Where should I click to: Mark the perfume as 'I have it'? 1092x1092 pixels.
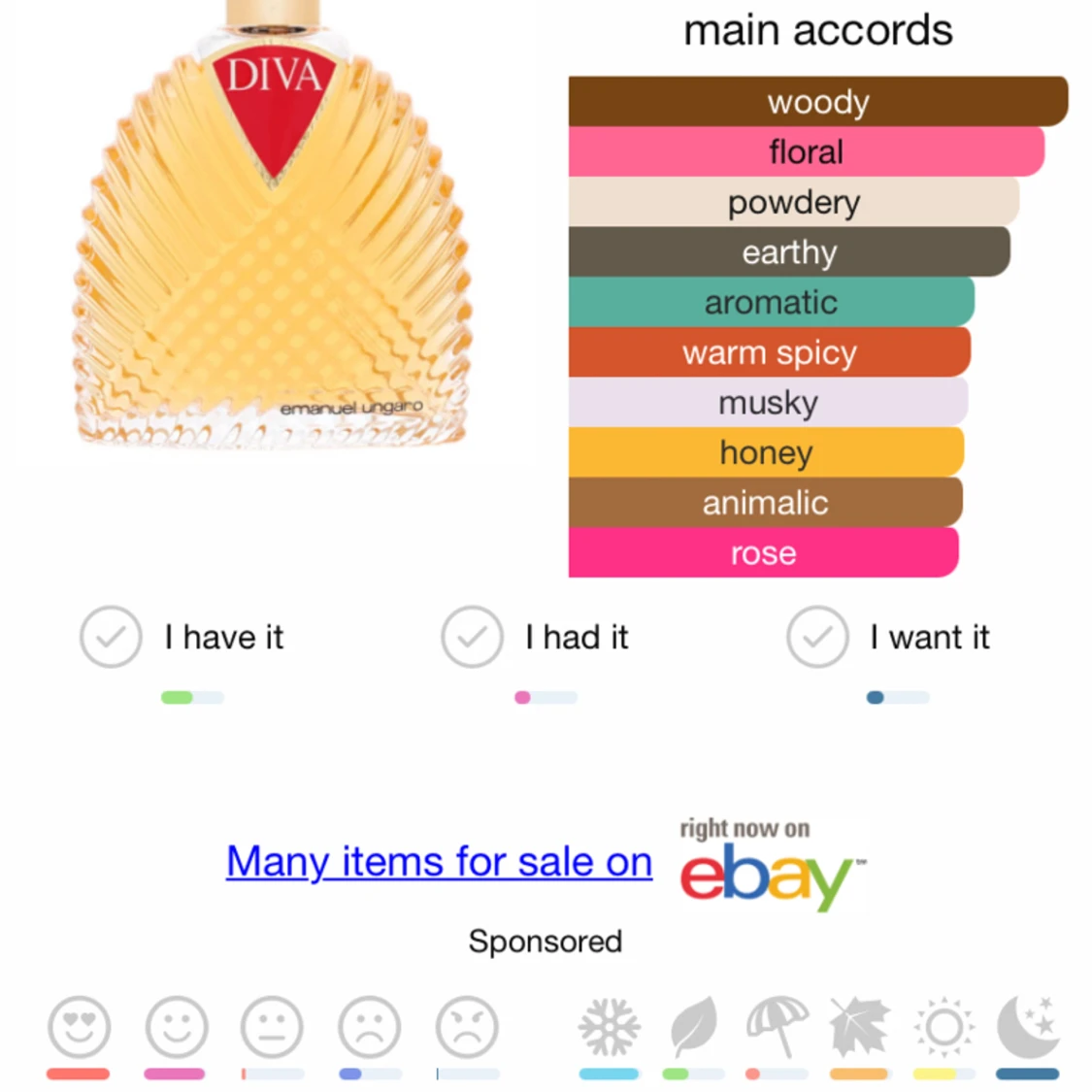(111, 637)
